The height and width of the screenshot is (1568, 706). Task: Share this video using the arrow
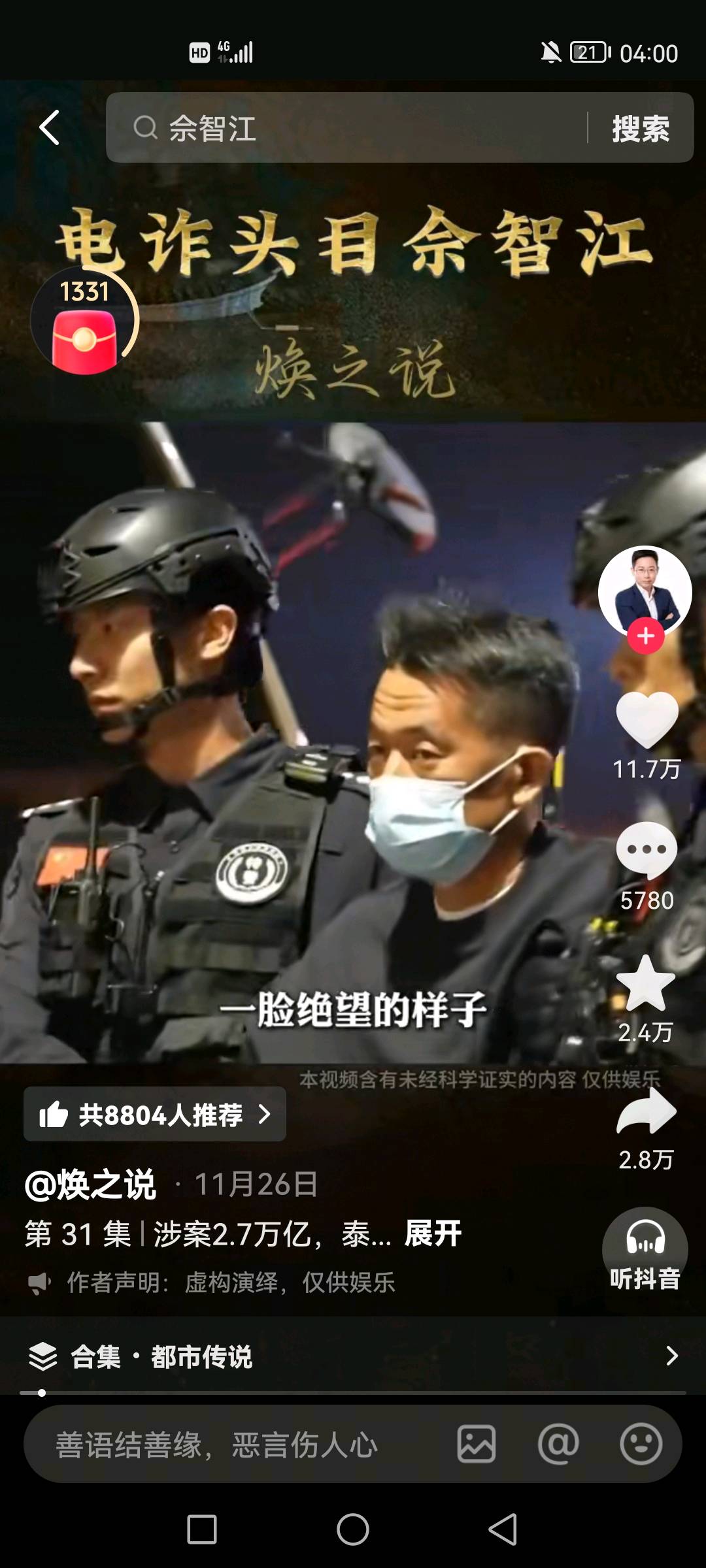click(646, 1111)
